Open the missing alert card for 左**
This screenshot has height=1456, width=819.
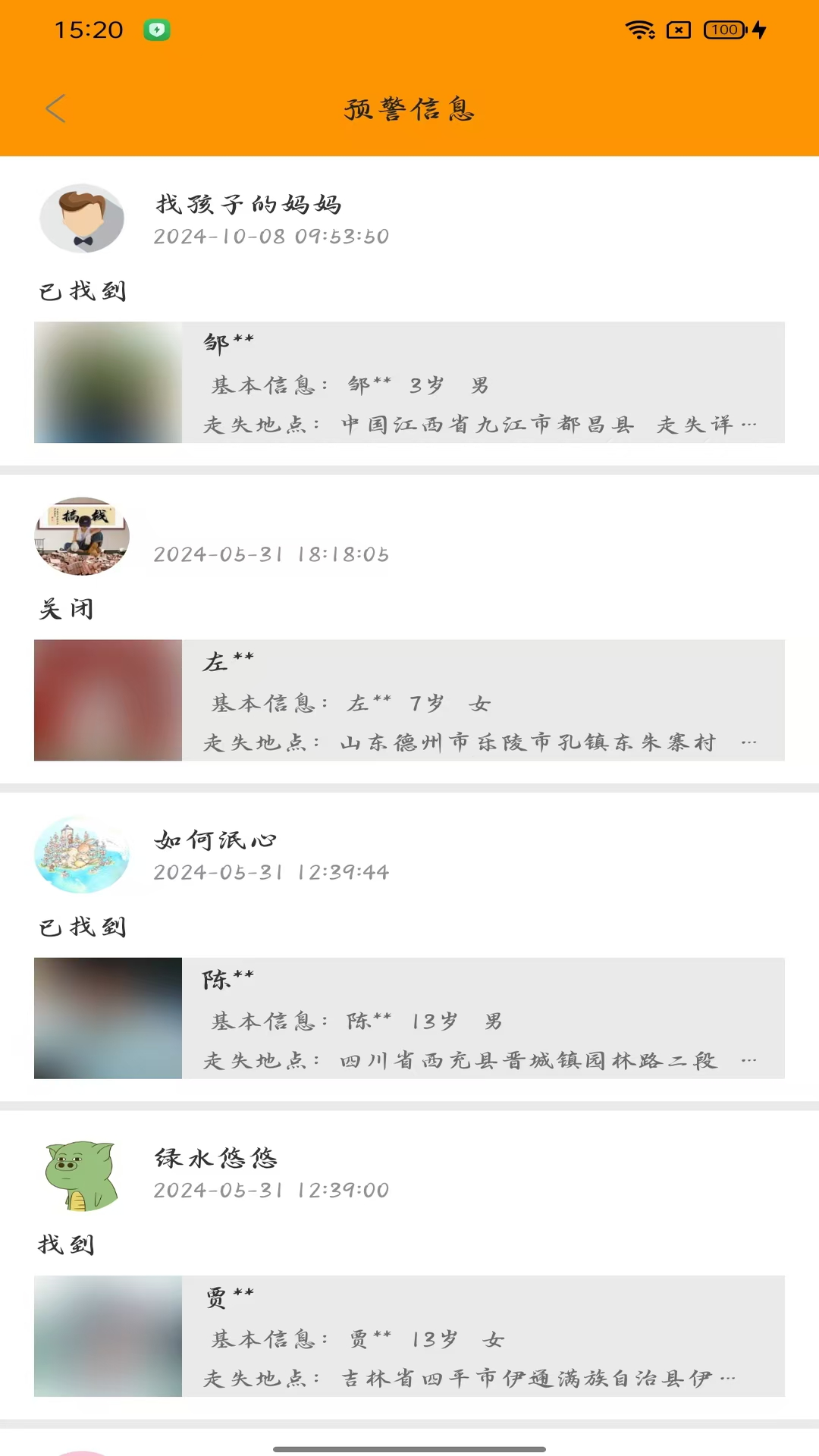click(409, 700)
